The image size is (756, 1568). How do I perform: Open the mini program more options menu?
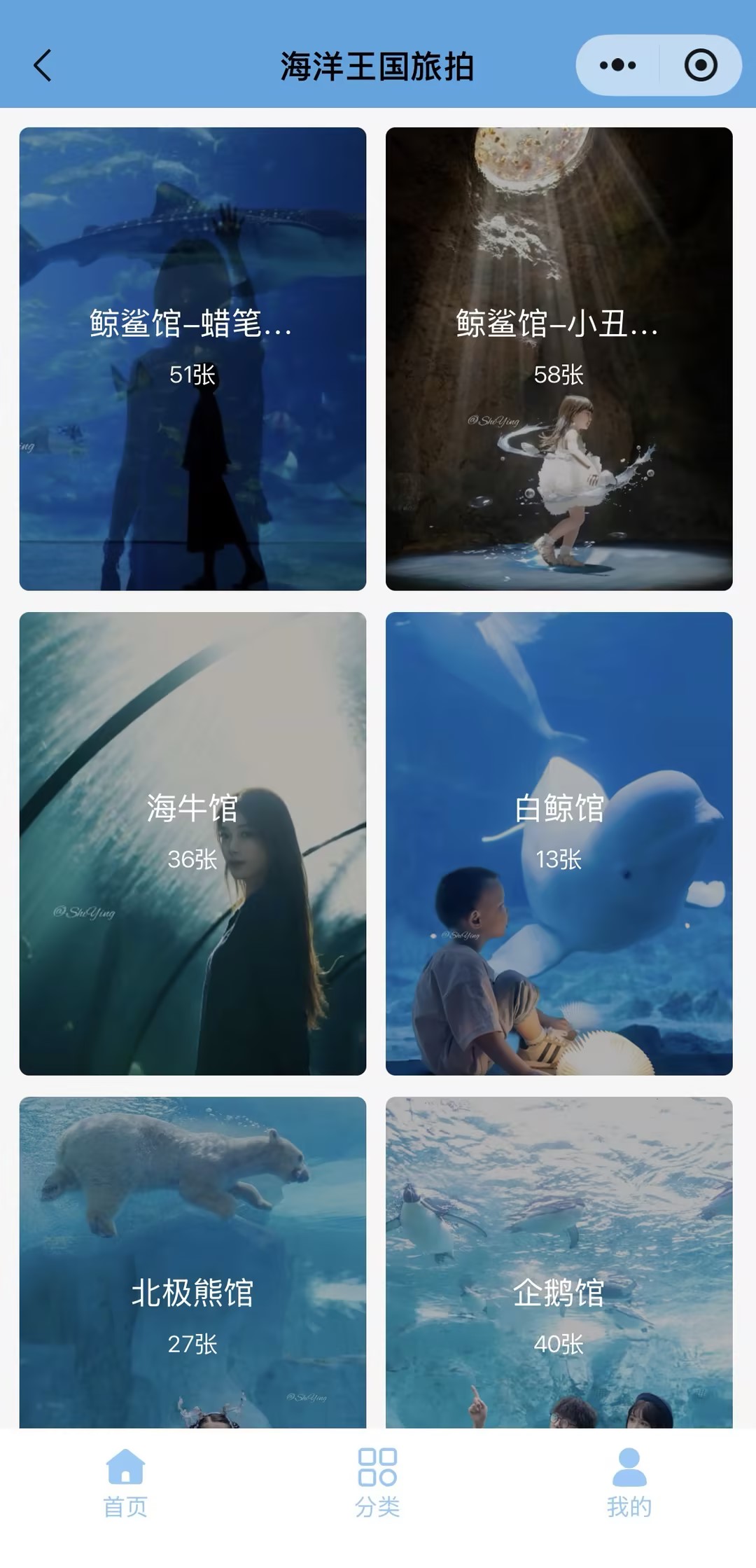[x=617, y=66]
